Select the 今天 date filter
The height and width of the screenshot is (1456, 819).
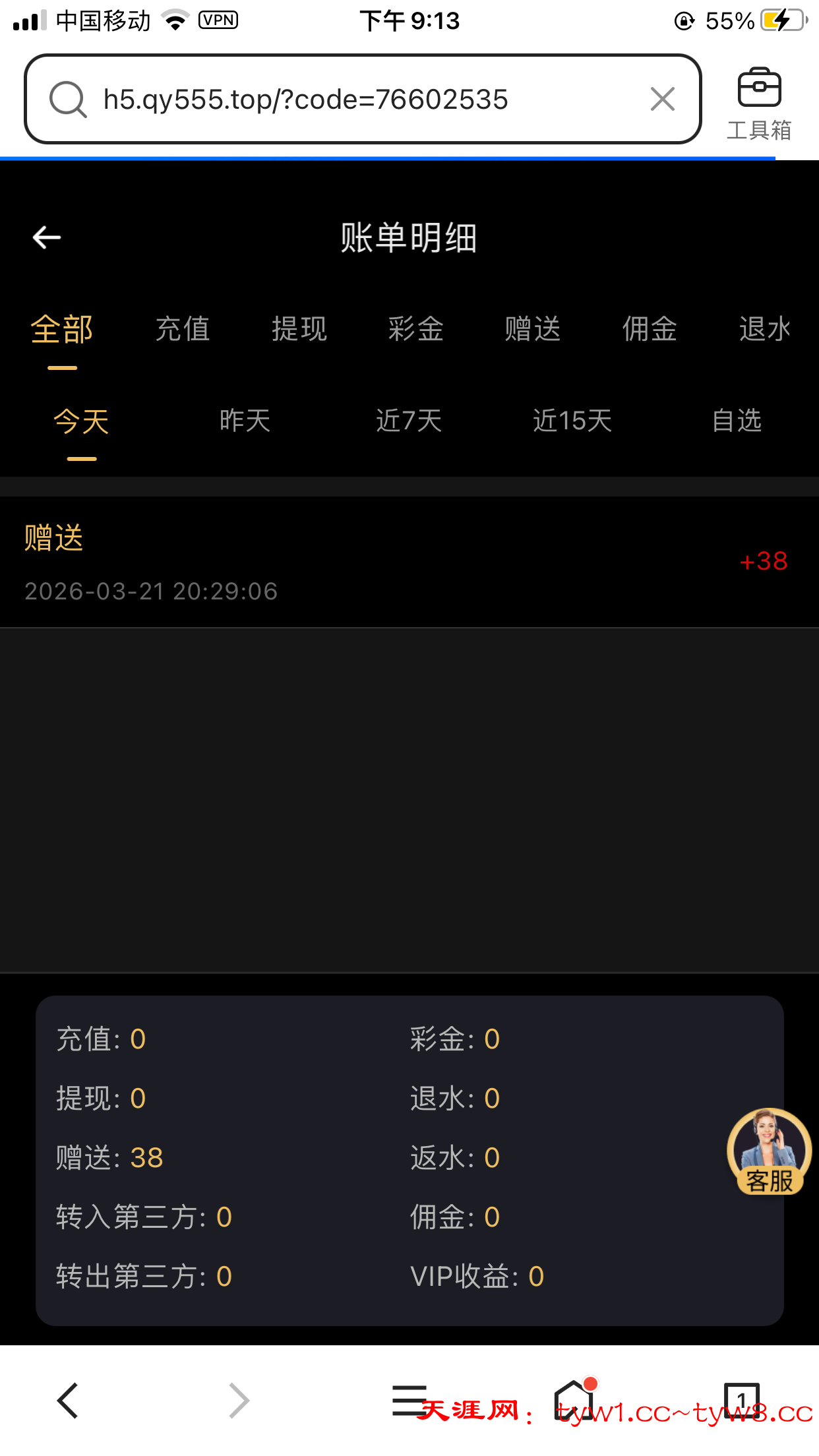point(81,421)
